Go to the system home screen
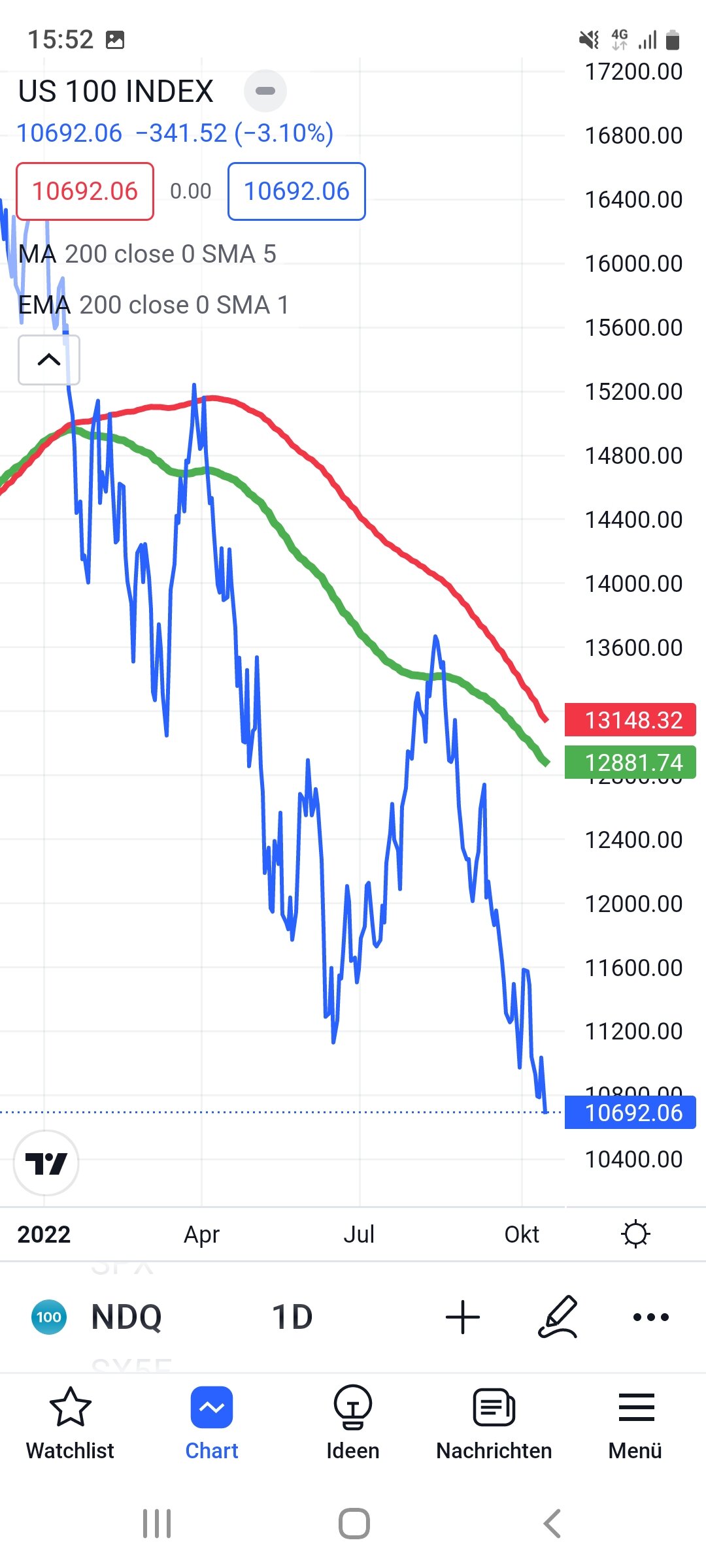The width and height of the screenshot is (706, 1568). click(x=354, y=1524)
